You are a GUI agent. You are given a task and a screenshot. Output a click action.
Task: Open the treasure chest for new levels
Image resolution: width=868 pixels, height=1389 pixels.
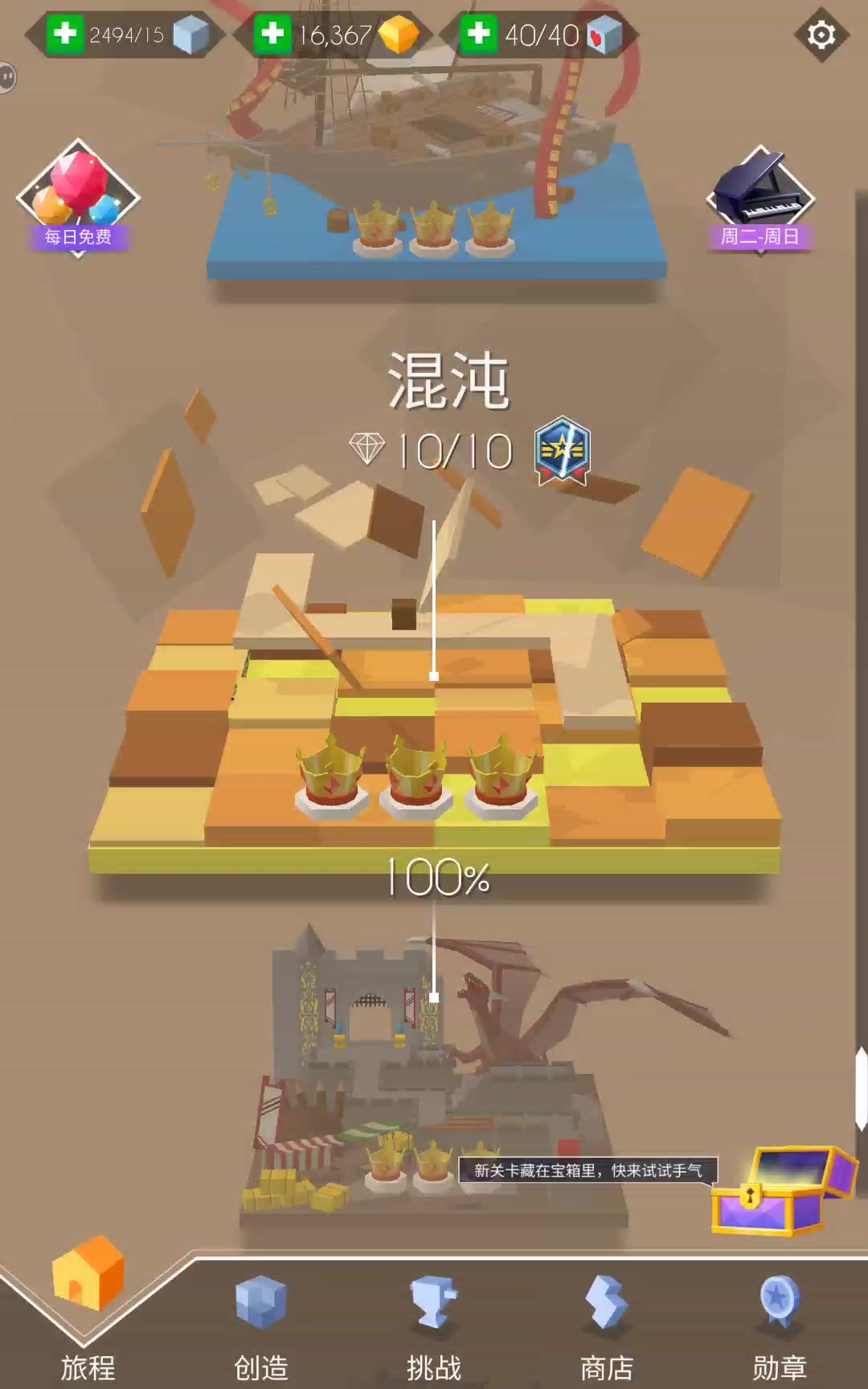[780, 1190]
